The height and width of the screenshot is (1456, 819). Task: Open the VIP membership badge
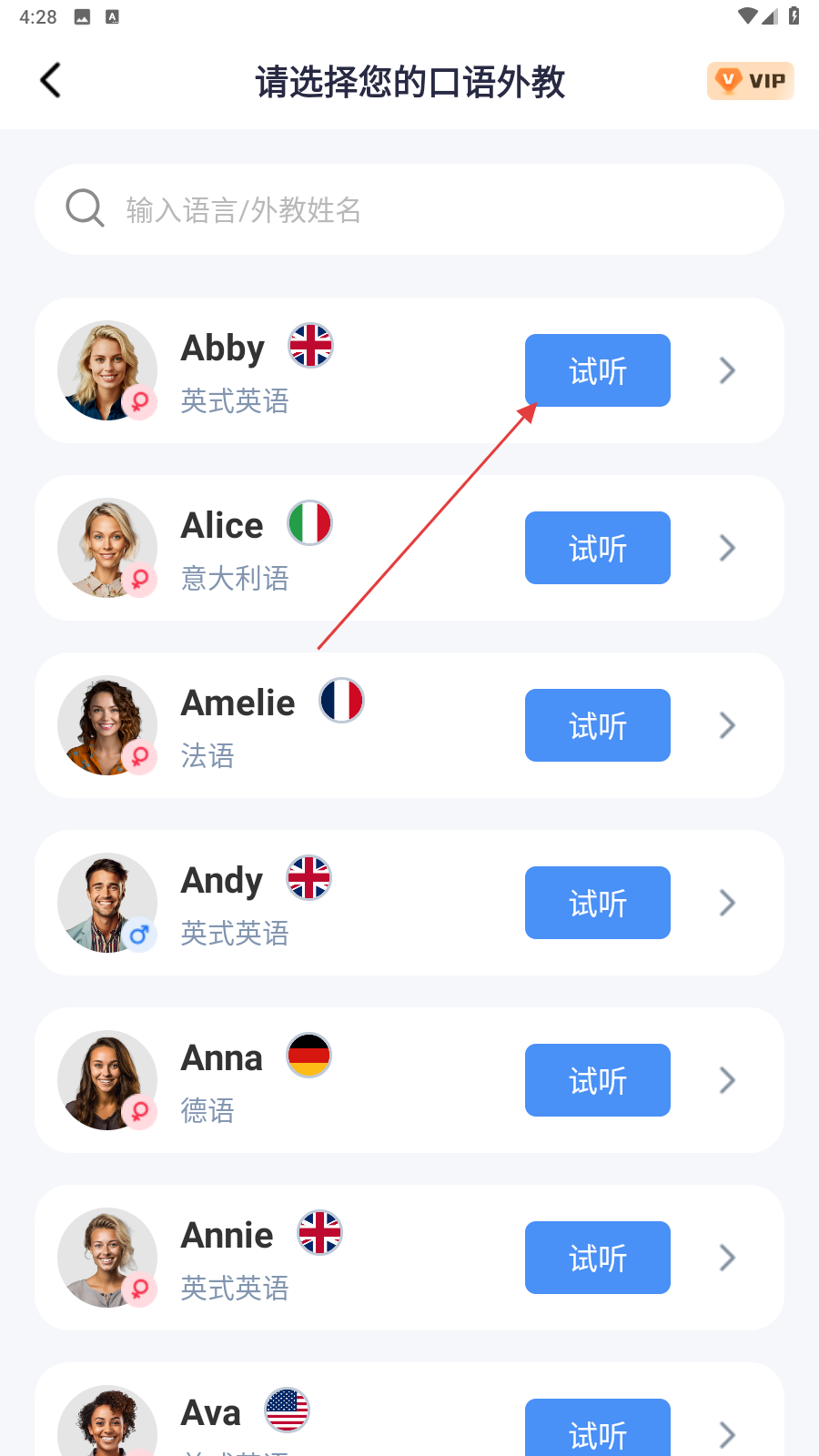[750, 81]
